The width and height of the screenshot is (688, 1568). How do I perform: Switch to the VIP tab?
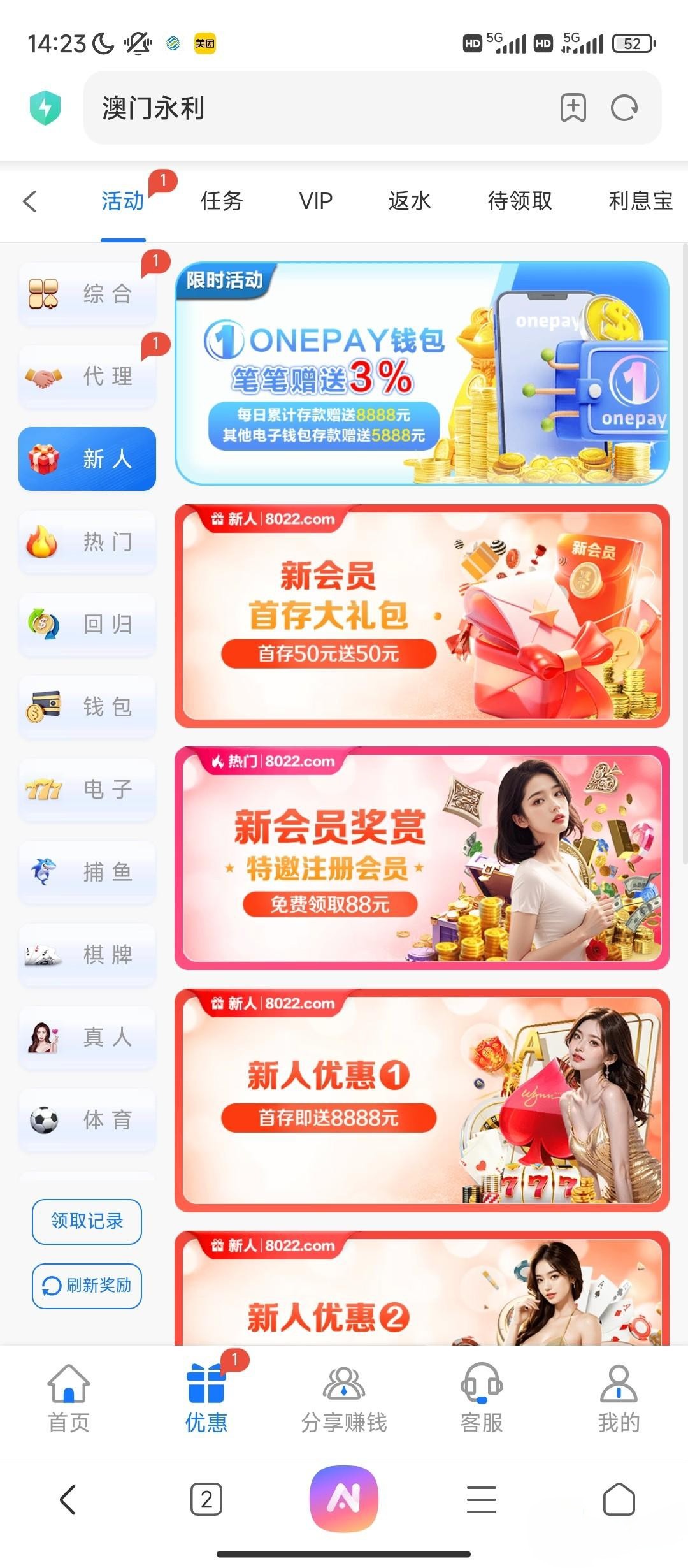pyautogui.click(x=316, y=201)
